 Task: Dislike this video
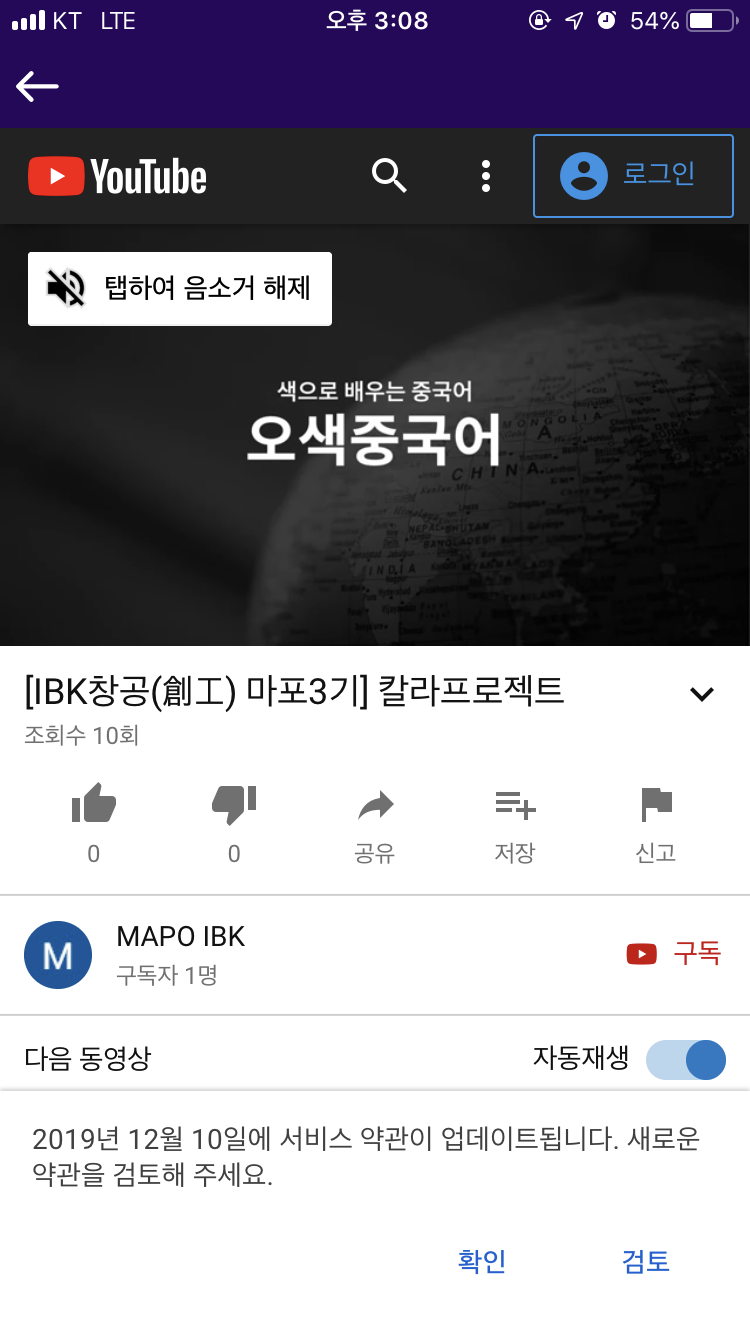coord(234,804)
